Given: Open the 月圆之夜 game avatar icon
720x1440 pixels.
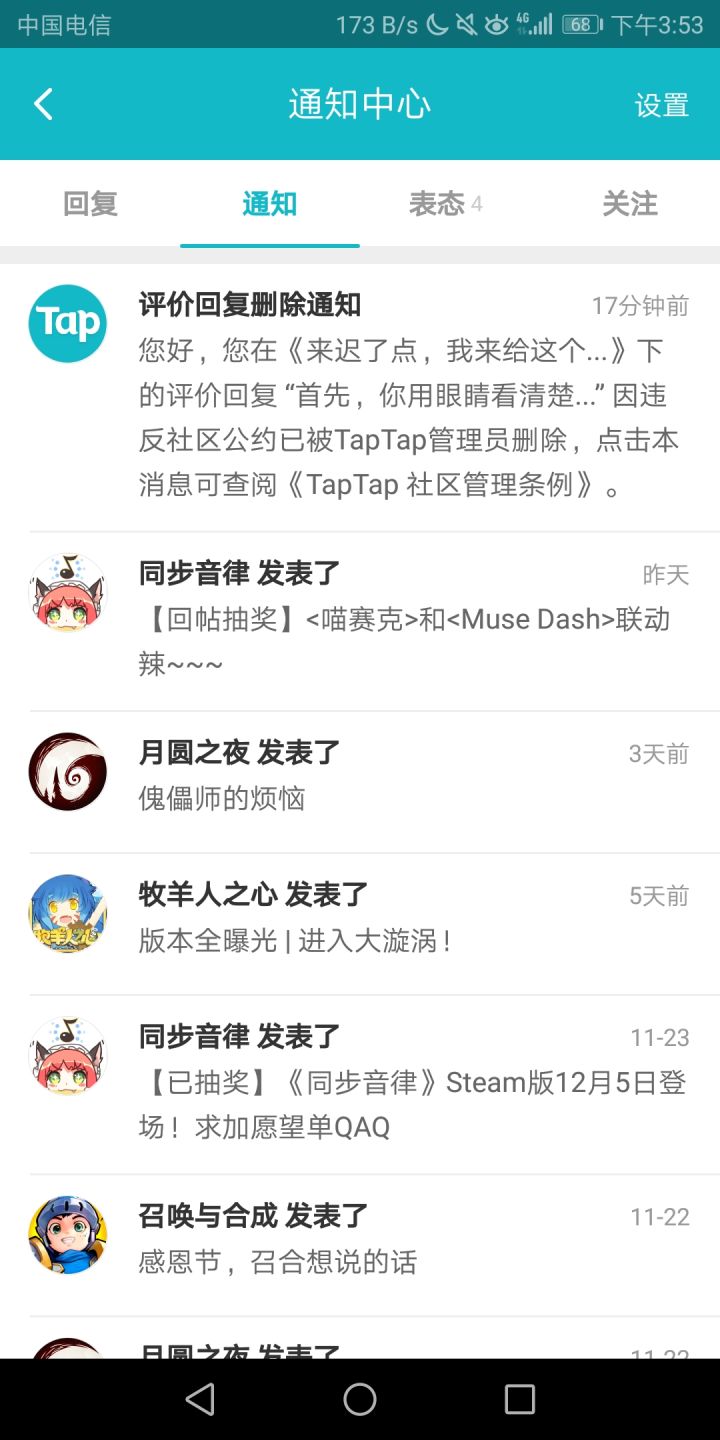Looking at the screenshot, I should pos(67,771).
